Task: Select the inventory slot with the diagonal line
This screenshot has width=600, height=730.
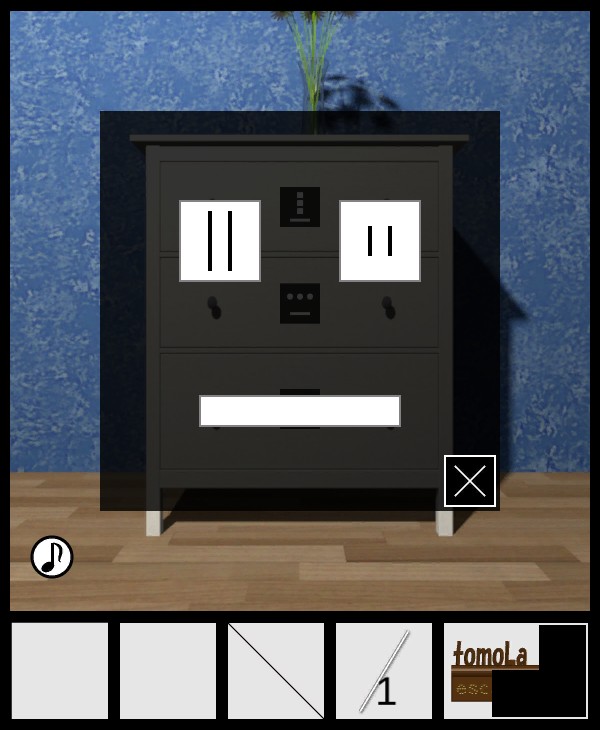Action: click(x=276, y=671)
